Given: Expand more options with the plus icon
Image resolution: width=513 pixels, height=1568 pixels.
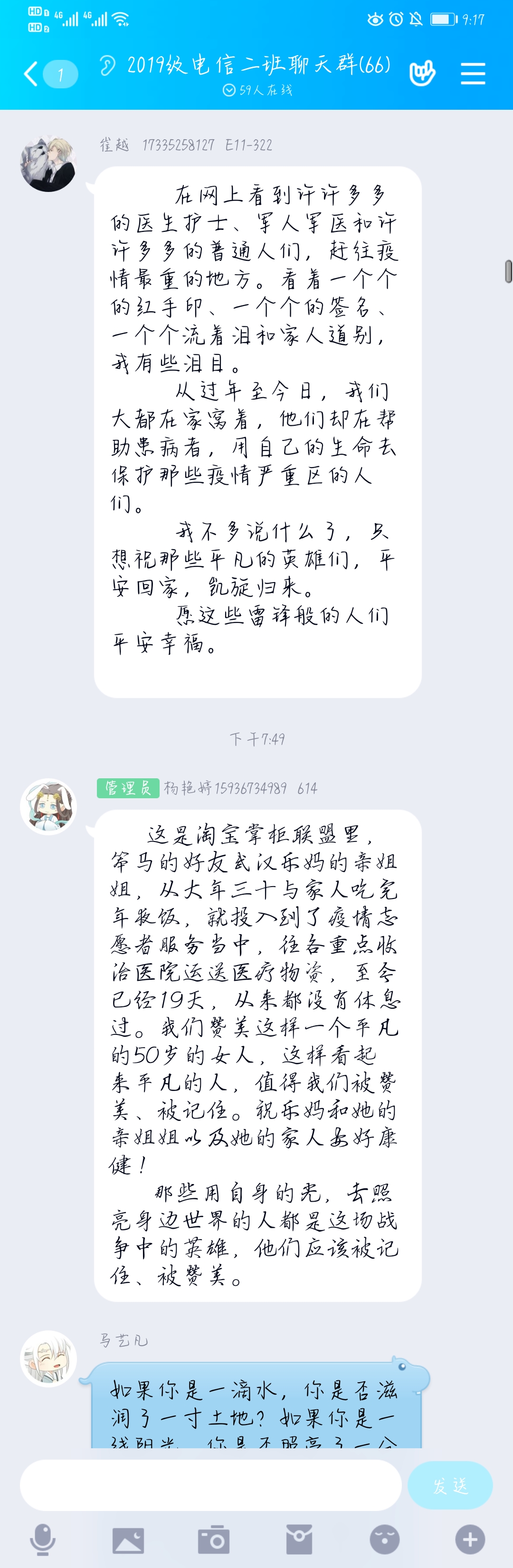Looking at the screenshot, I should [x=470, y=1540].
